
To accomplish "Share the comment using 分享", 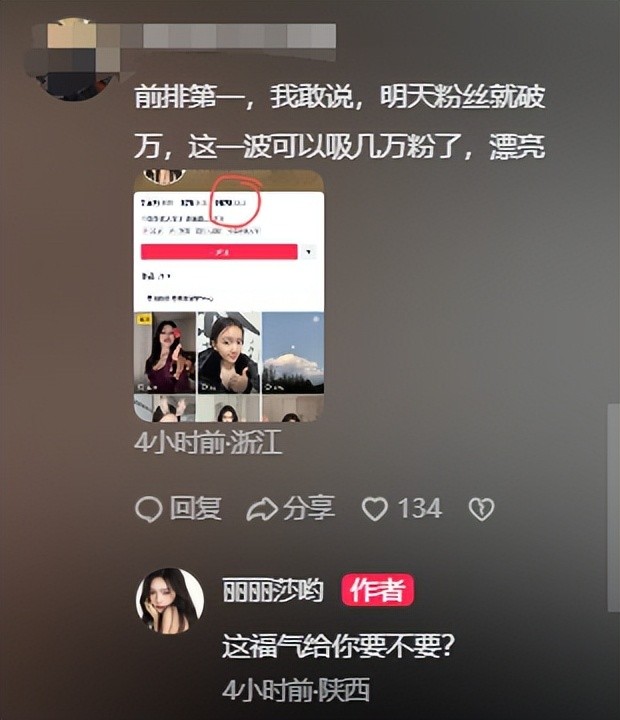I will click(x=291, y=508).
